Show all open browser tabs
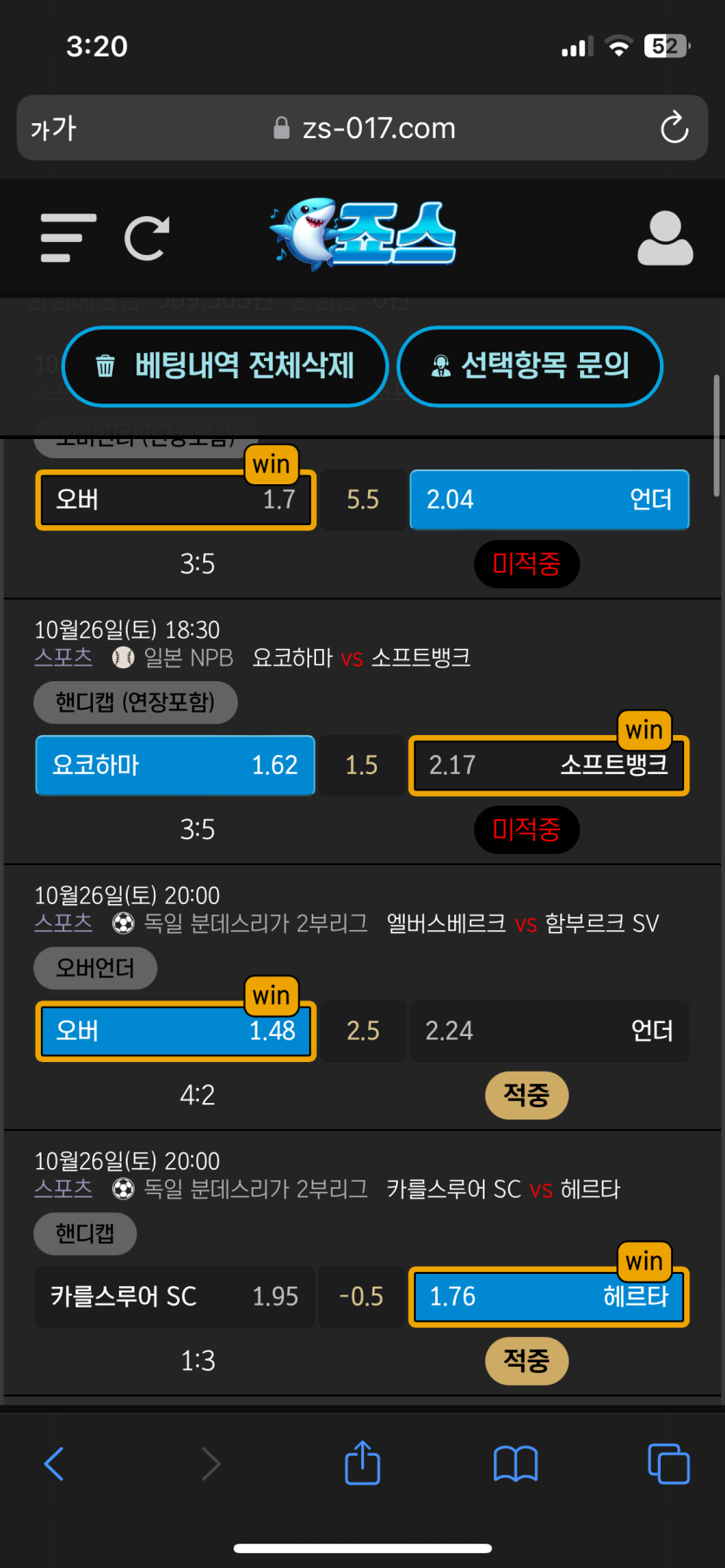The height and width of the screenshot is (1568, 725). click(669, 1464)
